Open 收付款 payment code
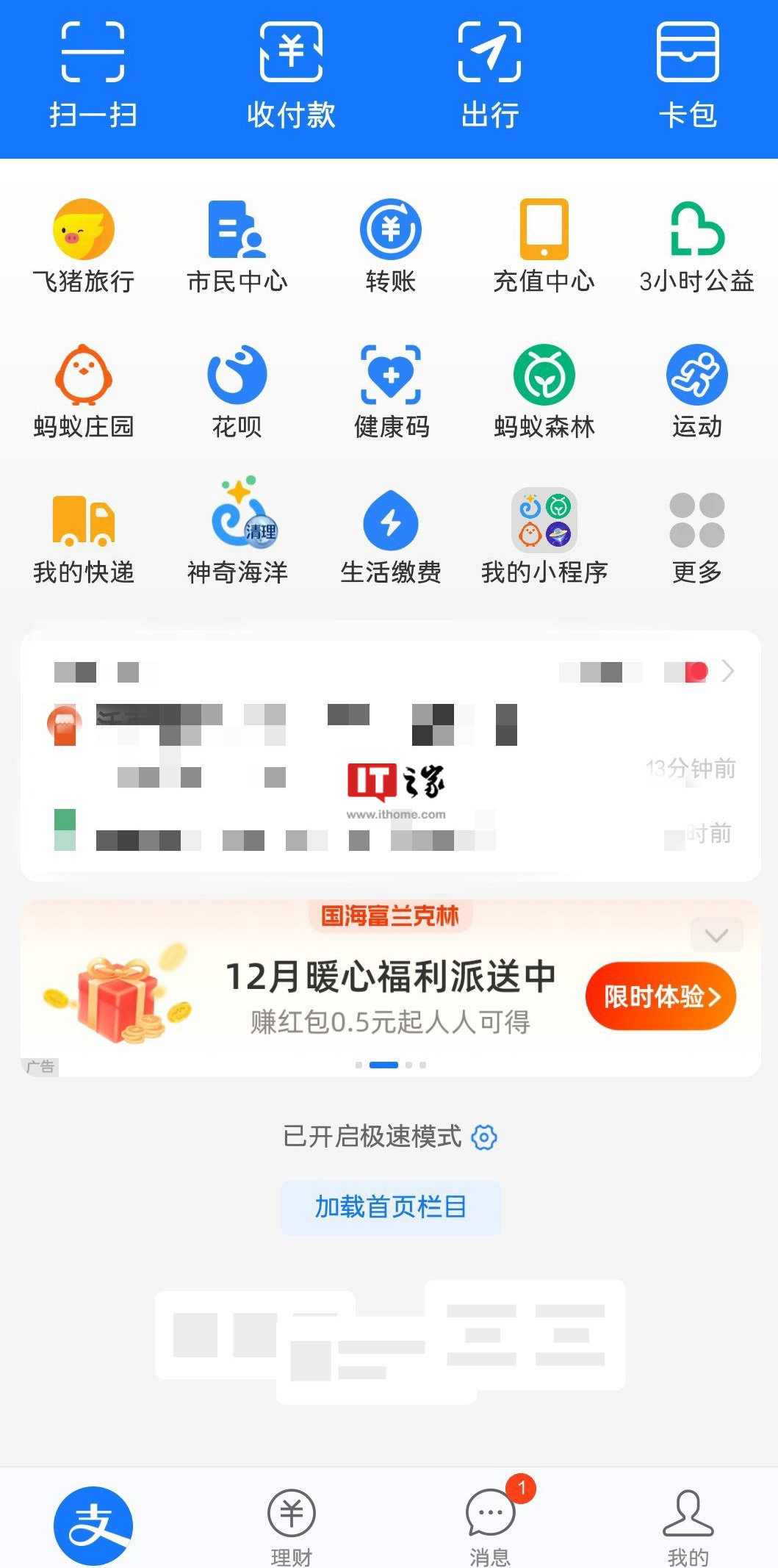The width and height of the screenshot is (778, 1568). click(x=291, y=73)
